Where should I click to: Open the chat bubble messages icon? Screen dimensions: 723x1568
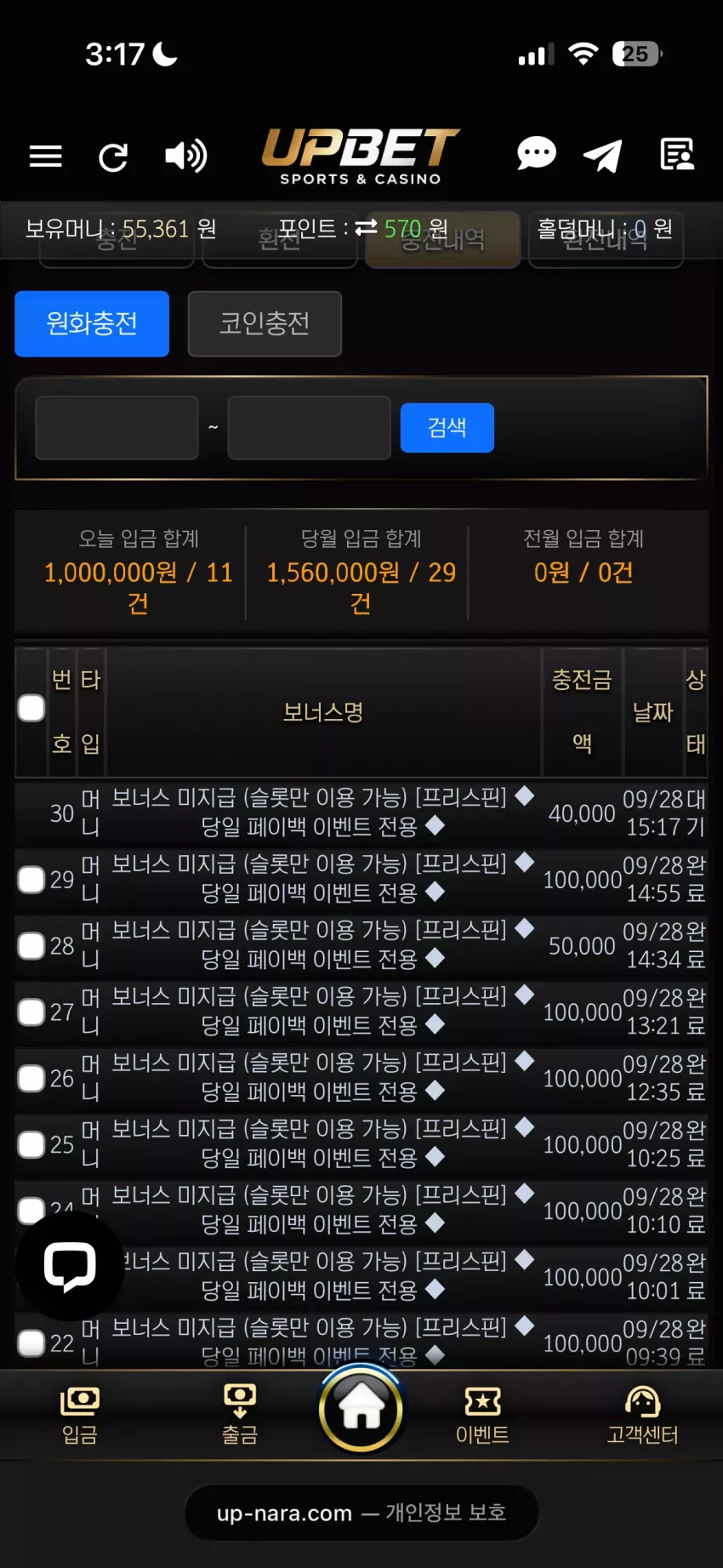click(x=537, y=155)
